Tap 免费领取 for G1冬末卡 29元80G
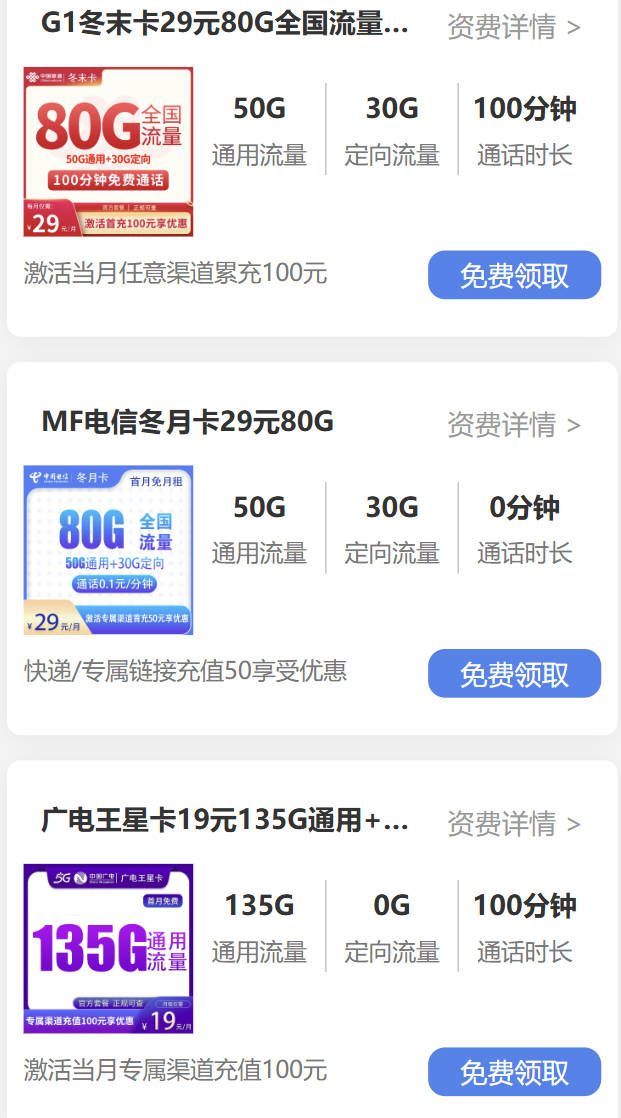Image resolution: width=621 pixels, height=1118 pixels. pos(514,275)
